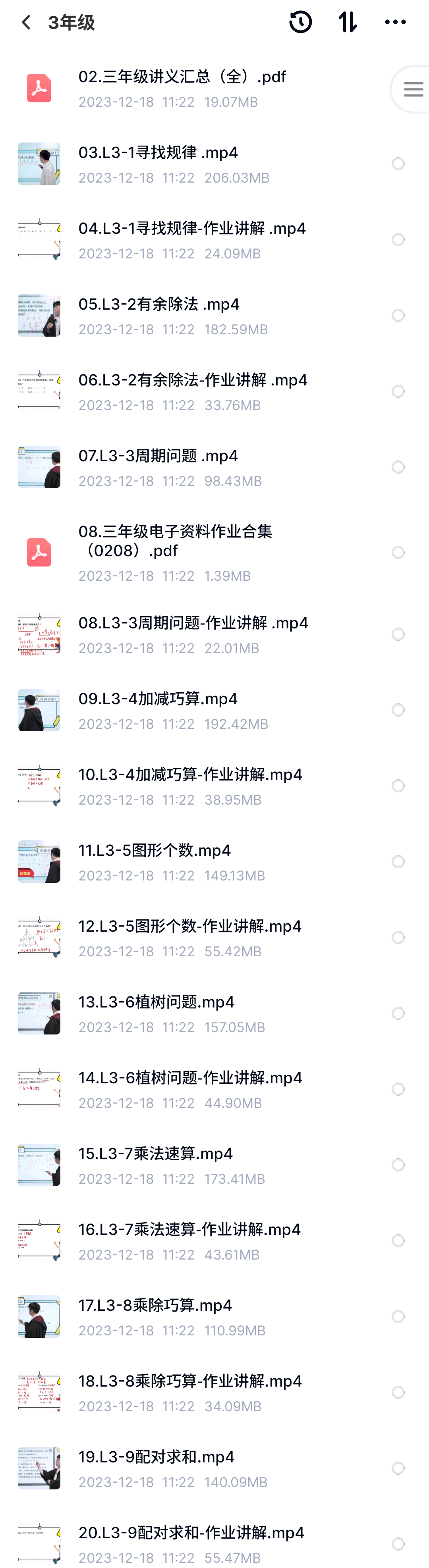Open 08.三年级电子资料作业合集（0208）.pdf
This screenshot has height=1568, width=429.
click(x=176, y=551)
